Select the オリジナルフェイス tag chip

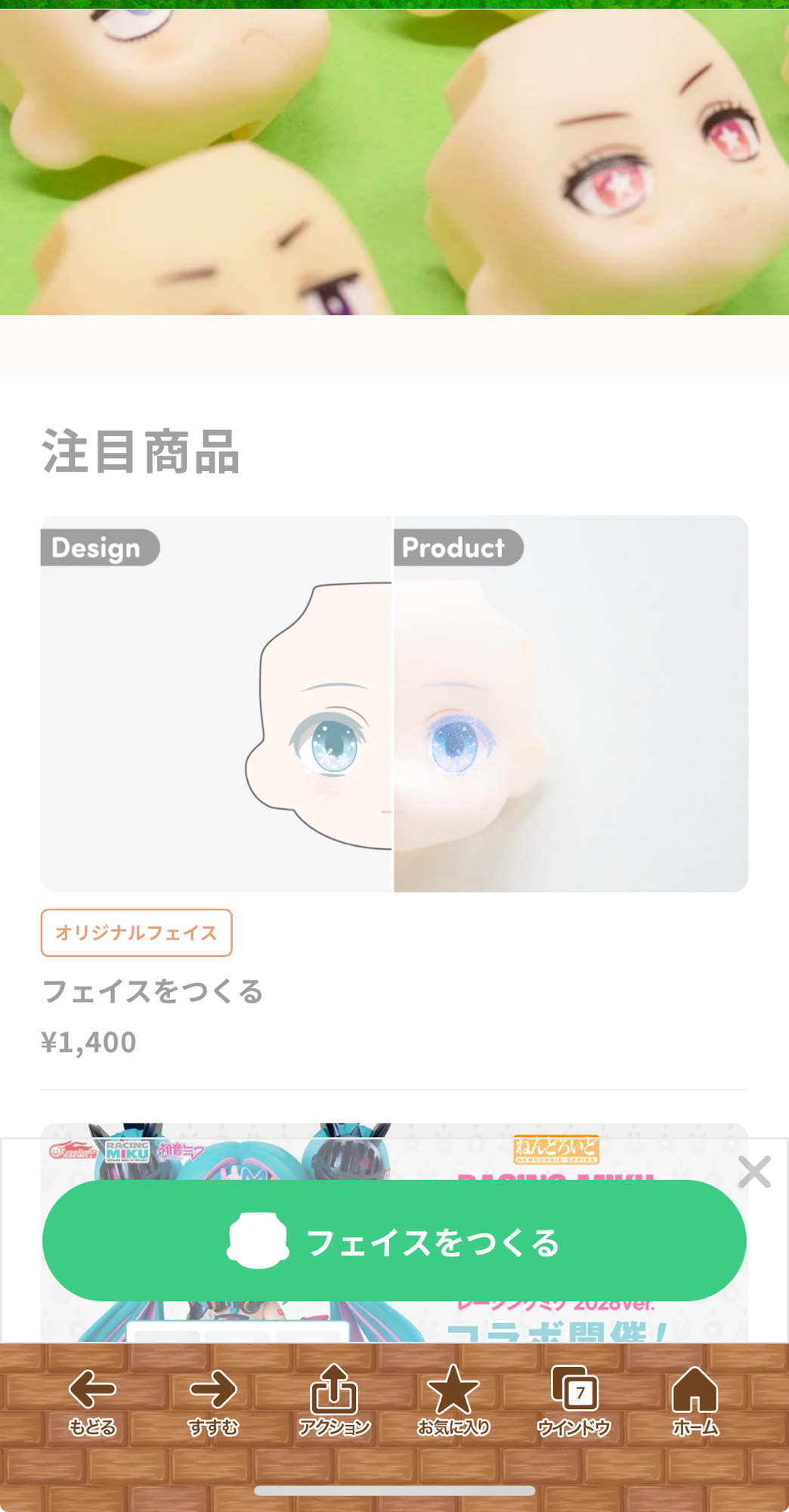coord(136,932)
